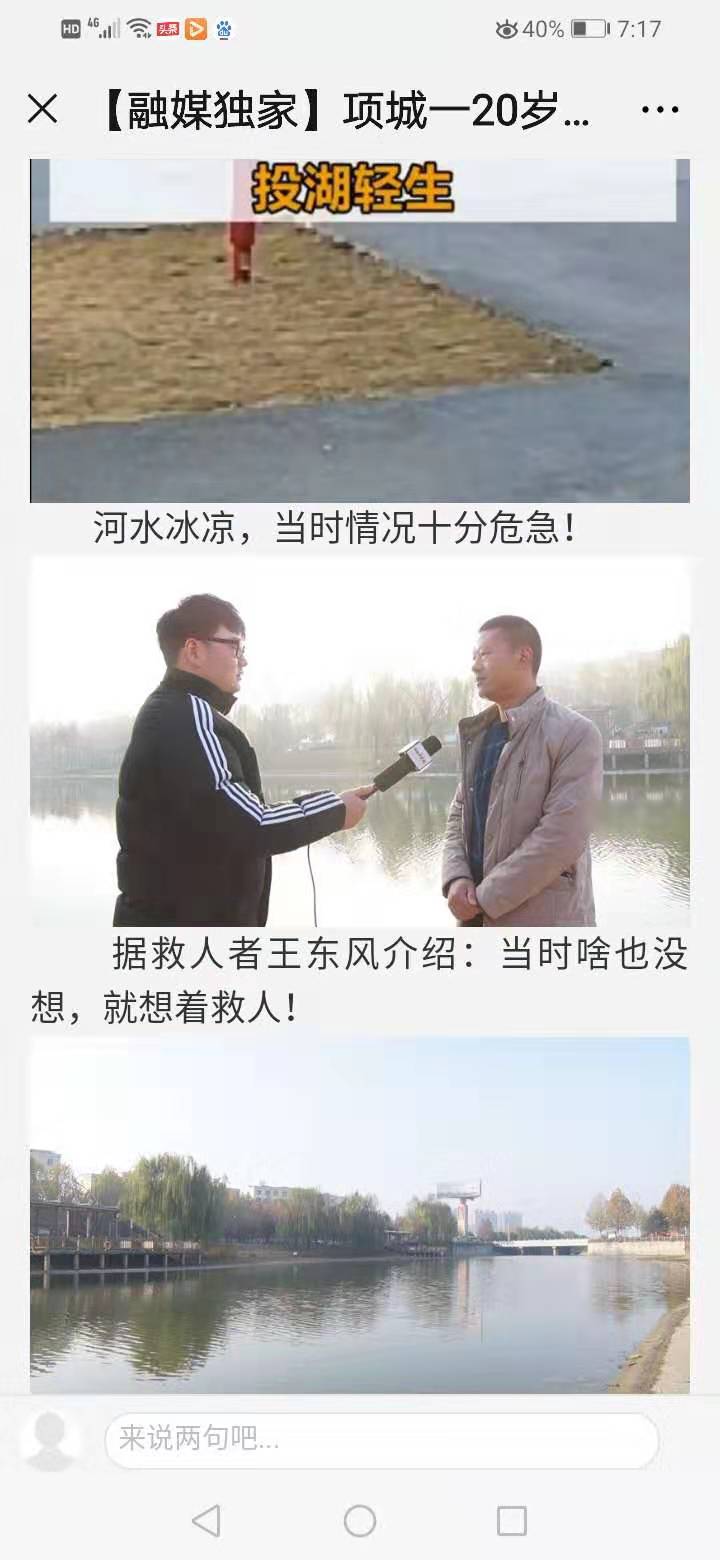
Task: Go back with the system back button
Action: click(206, 1521)
